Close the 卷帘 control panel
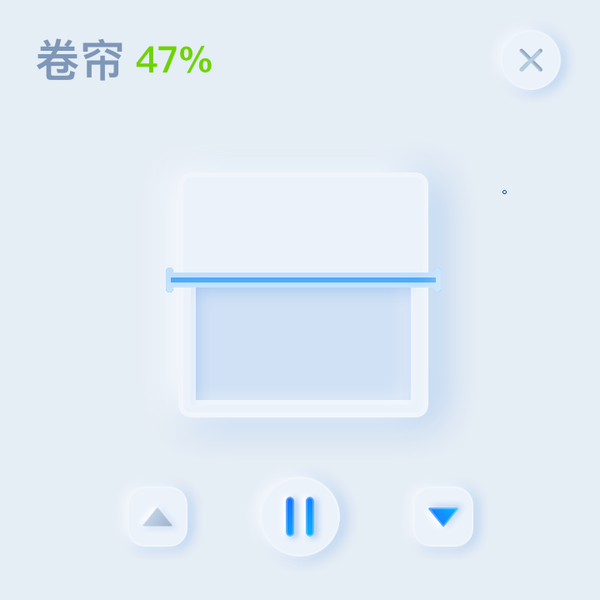 (x=530, y=60)
